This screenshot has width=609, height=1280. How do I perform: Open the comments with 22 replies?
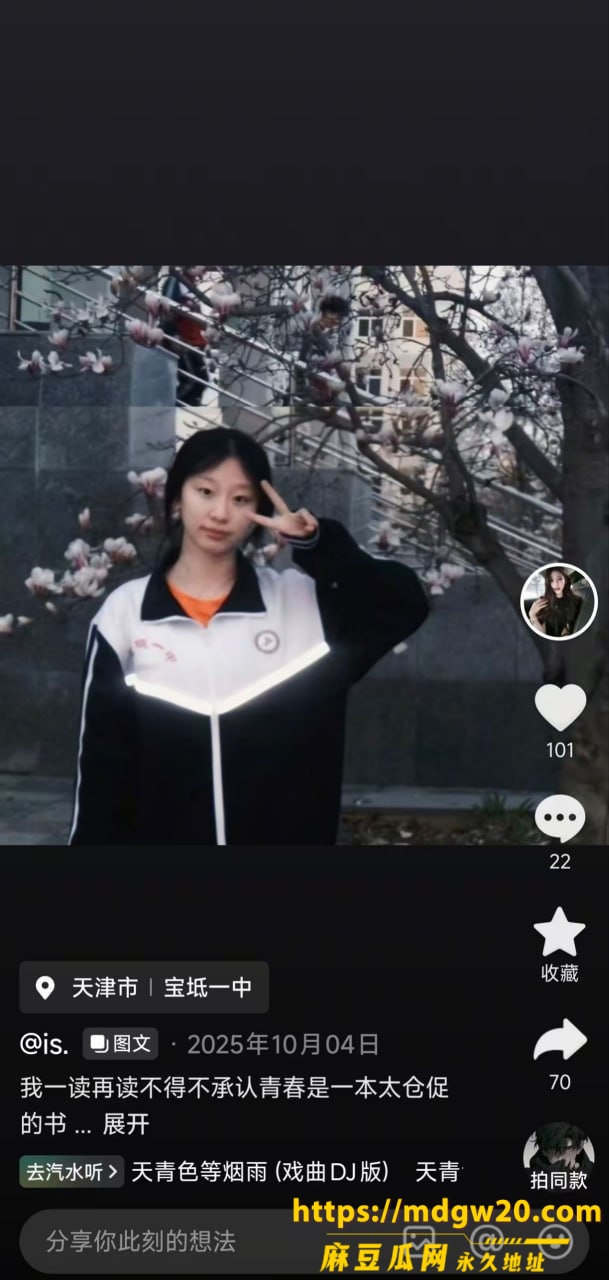pyautogui.click(x=560, y=819)
